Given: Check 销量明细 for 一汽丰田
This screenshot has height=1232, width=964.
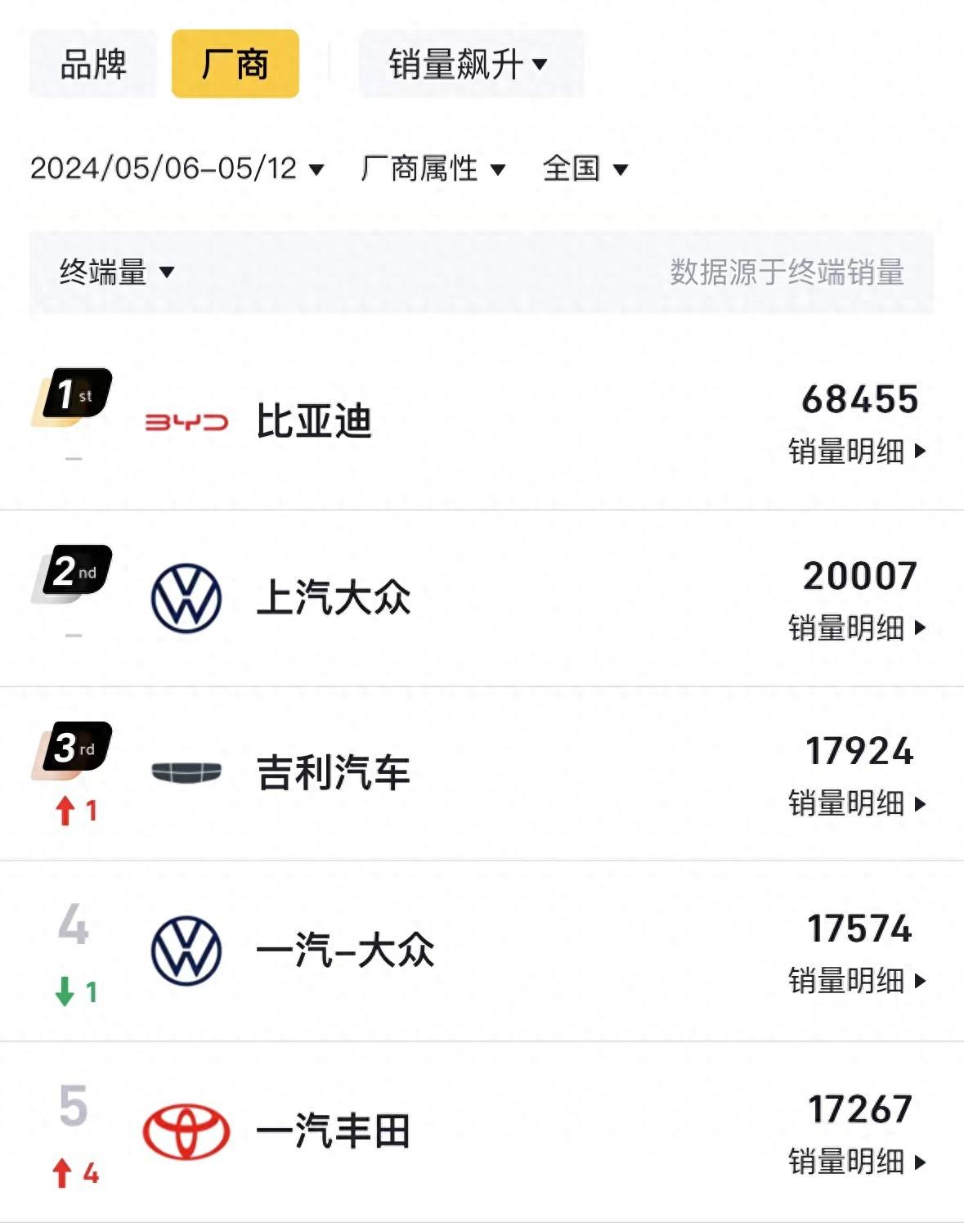Looking at the screenshot, I should (856, 1162).
